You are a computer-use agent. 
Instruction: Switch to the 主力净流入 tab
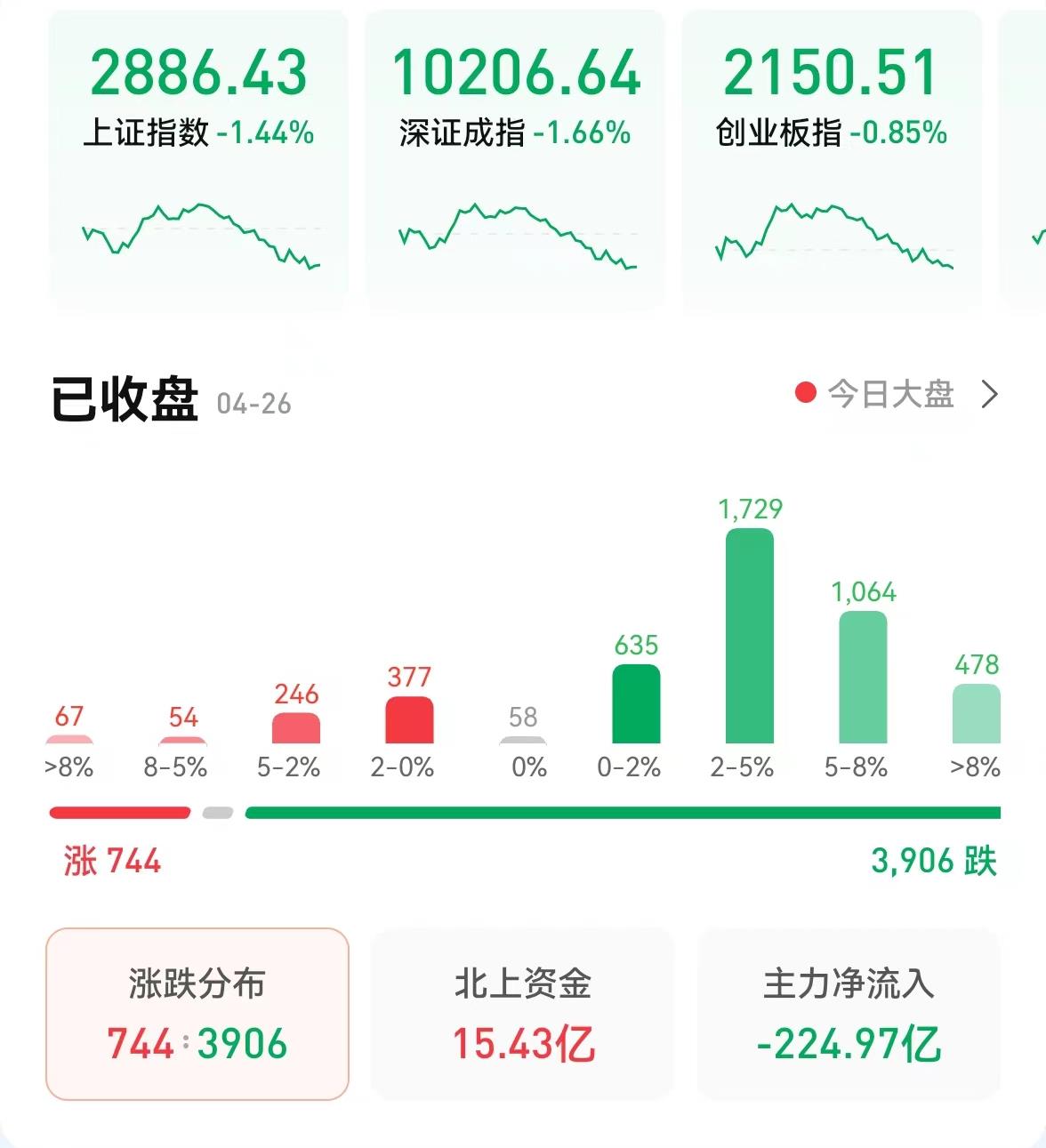pos(849,1014)
